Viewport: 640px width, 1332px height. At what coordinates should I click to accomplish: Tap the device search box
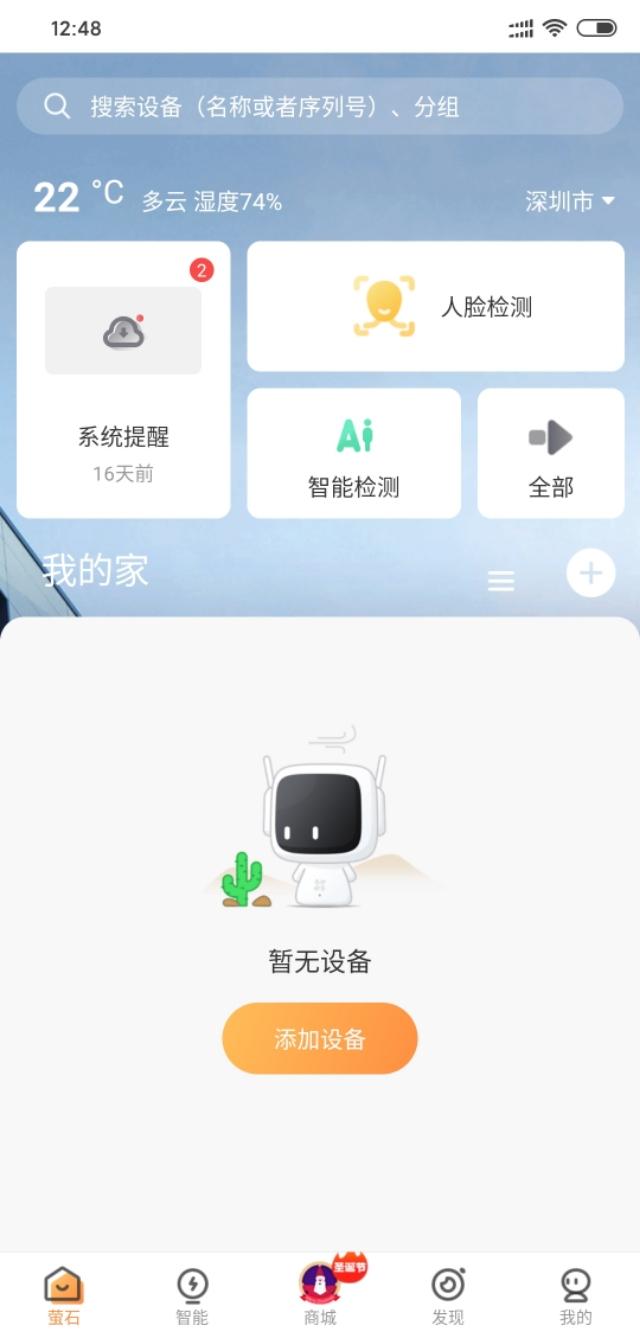pyautogui.click(x=320, y=107)
